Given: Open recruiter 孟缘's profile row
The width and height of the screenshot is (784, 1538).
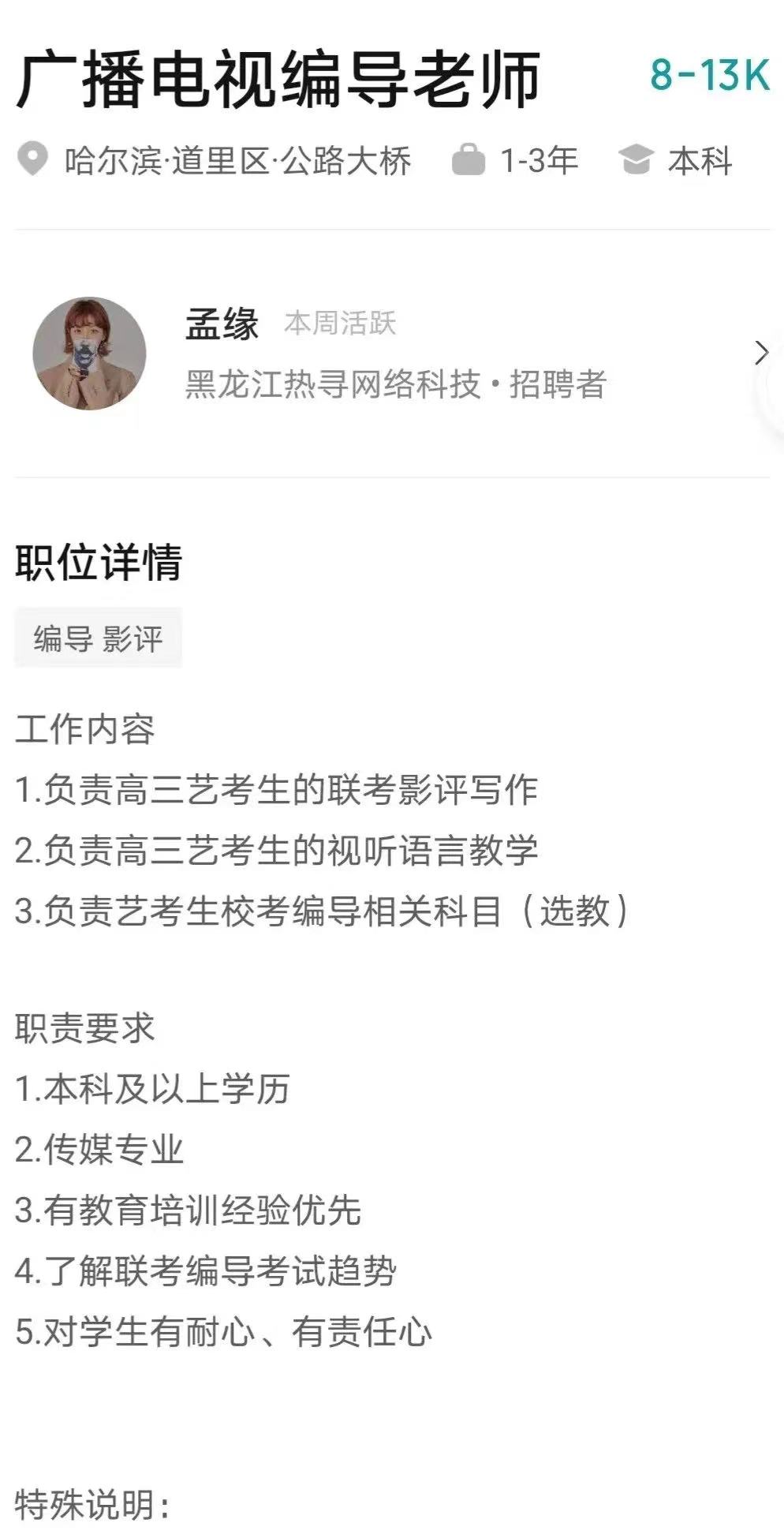Looking at the screenshot, I should (x=394, y=354).
